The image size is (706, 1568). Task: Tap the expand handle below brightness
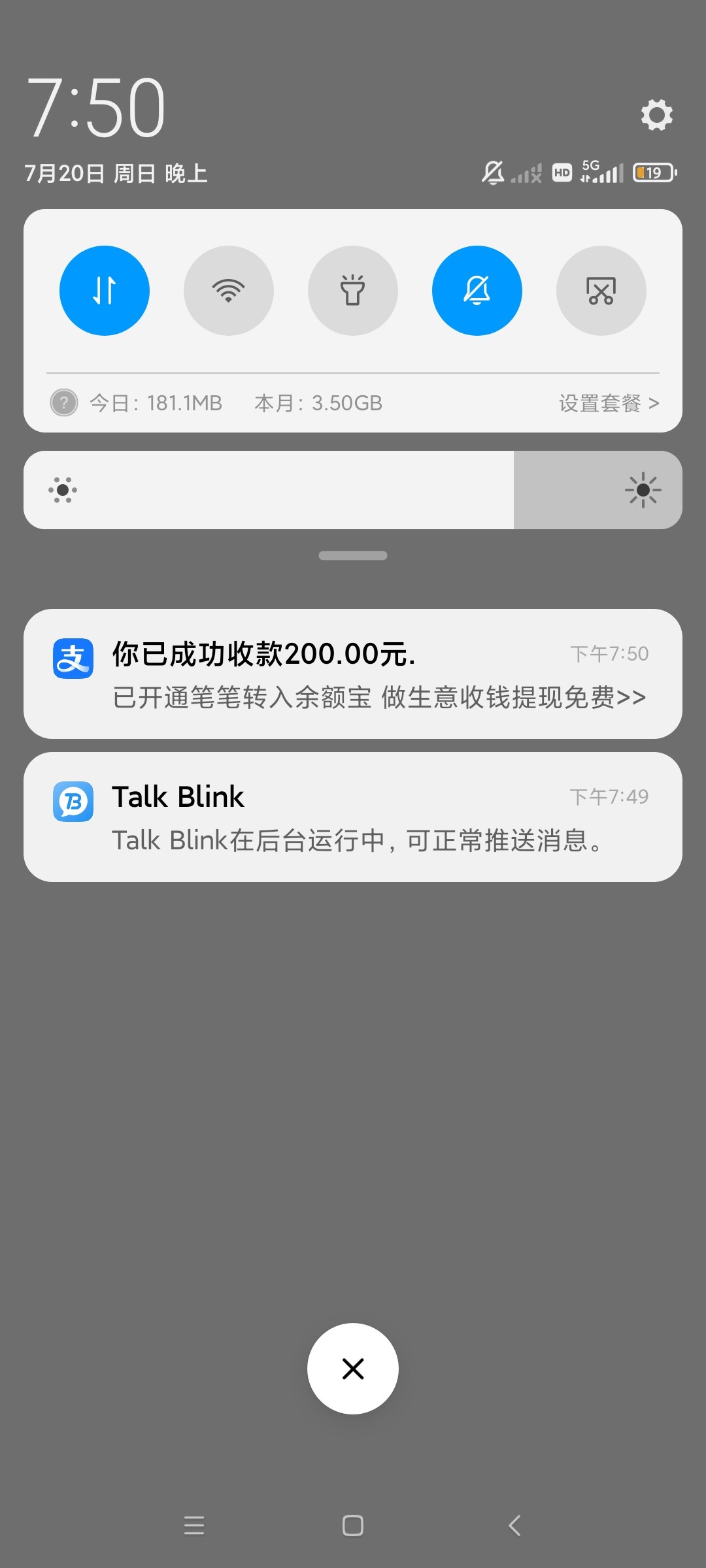(x=353, y=555)
